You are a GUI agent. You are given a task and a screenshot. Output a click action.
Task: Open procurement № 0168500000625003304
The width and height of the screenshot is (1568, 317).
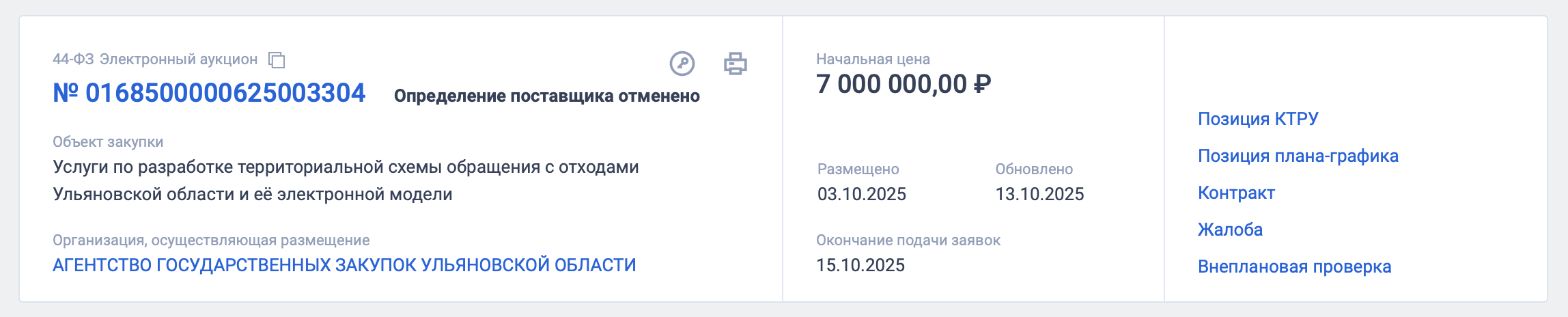(x=209, y=93)
